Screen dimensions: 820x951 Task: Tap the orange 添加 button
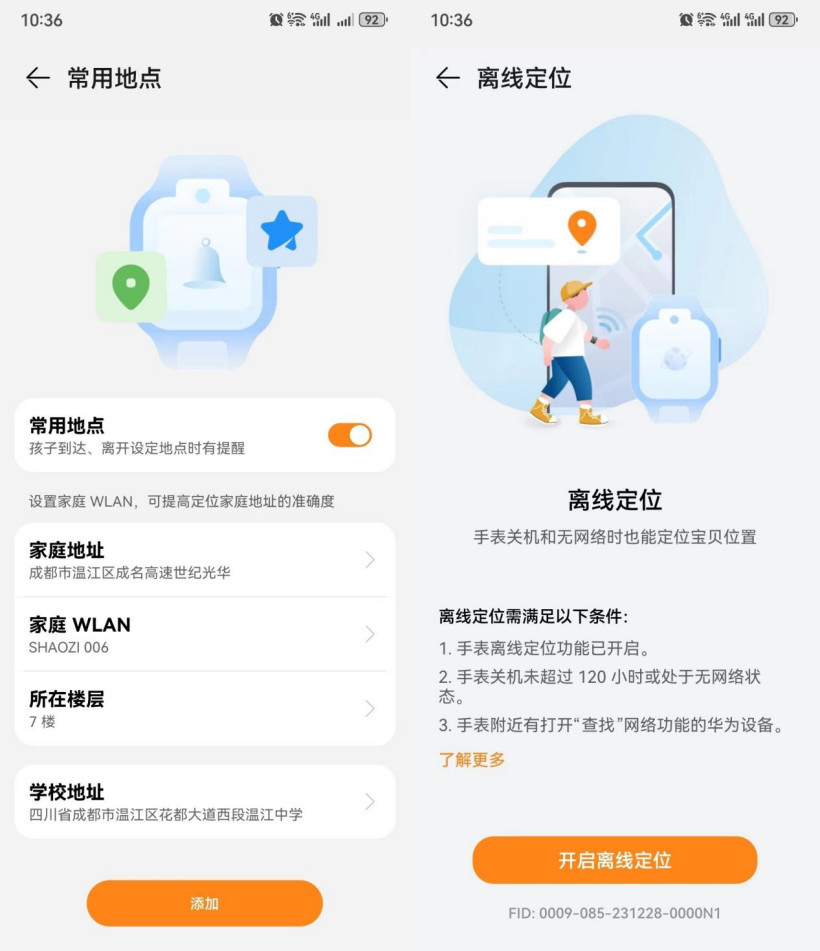(204, 903)
